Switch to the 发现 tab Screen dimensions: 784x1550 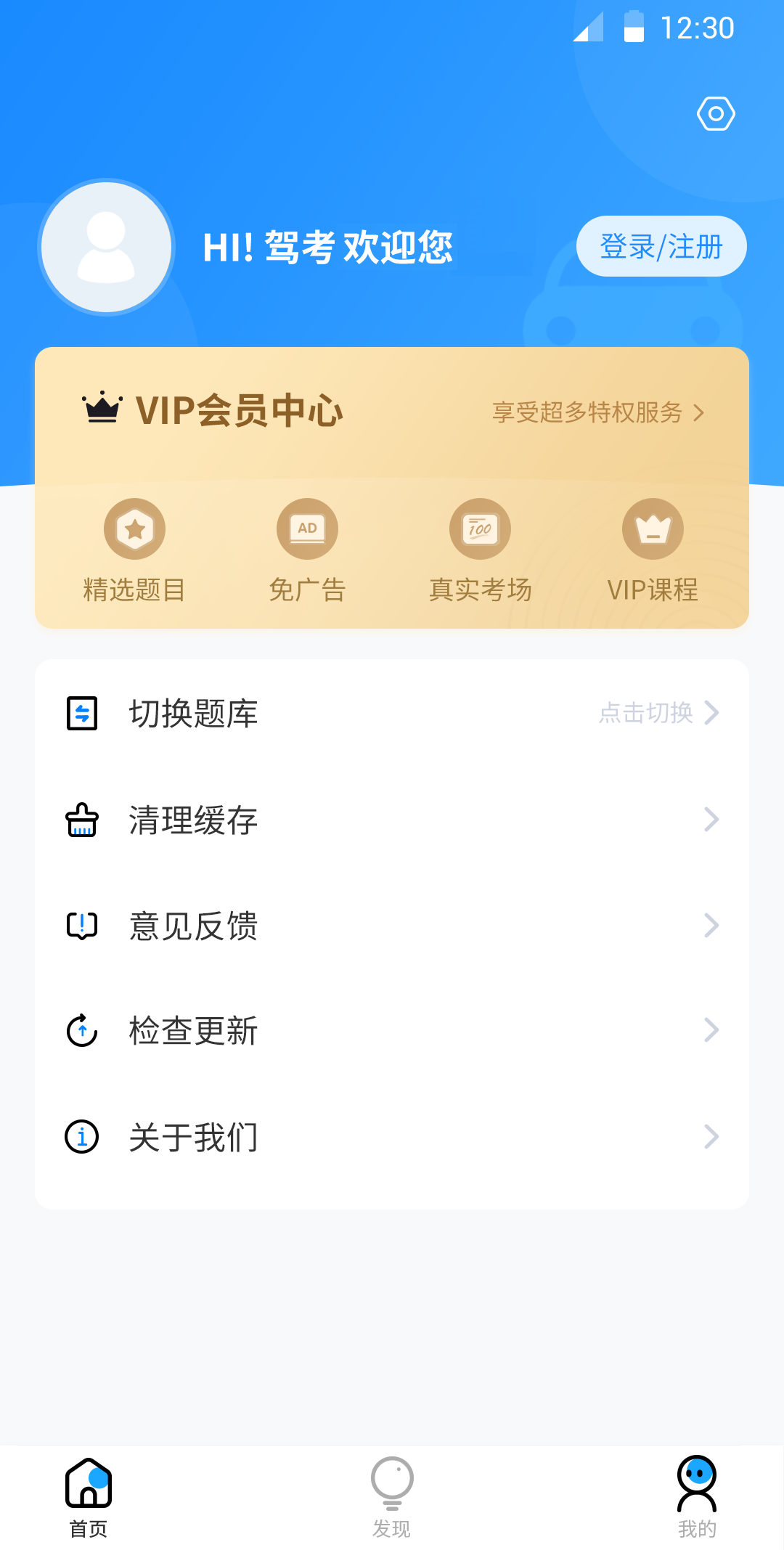pyautogui.click(x=392, y=1498)
